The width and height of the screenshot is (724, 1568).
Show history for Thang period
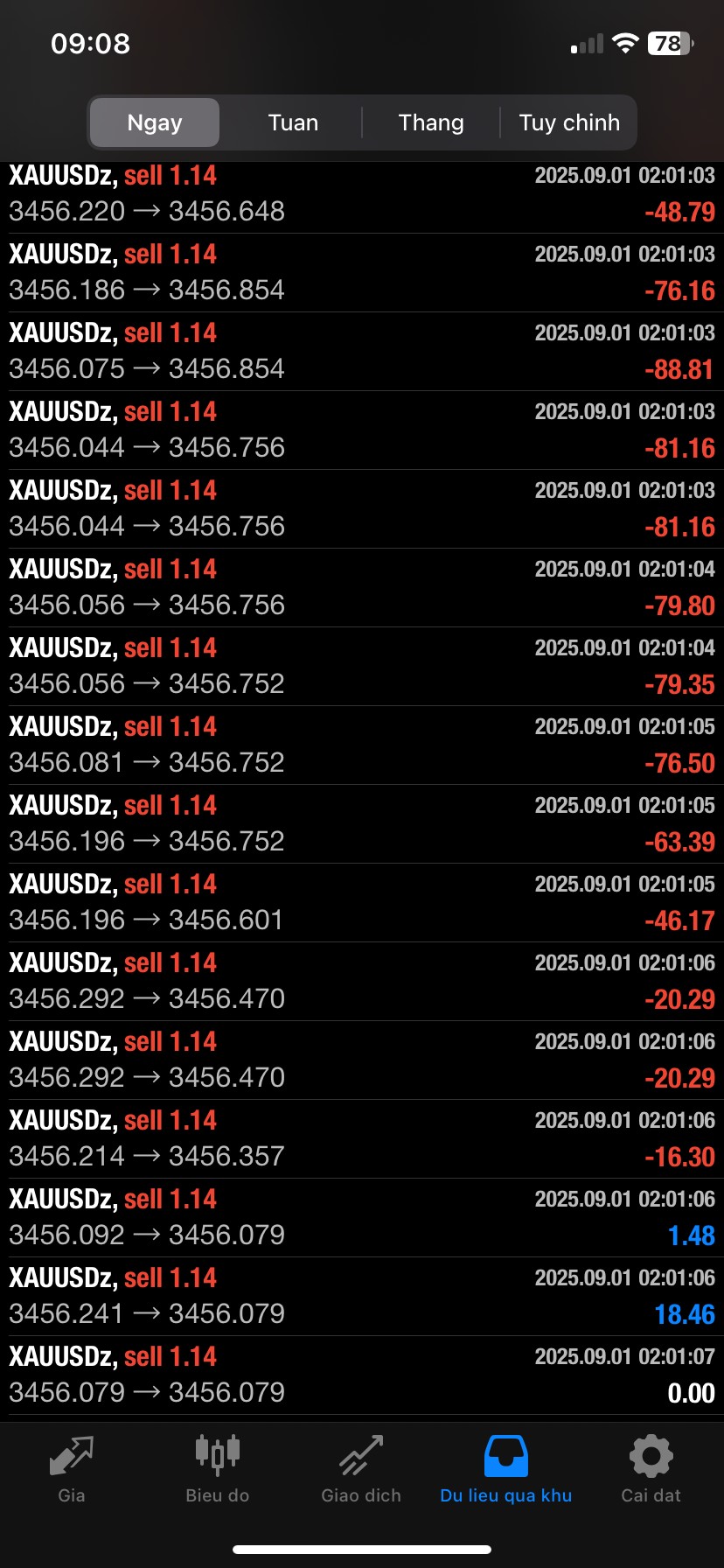(x=431, y=122)
